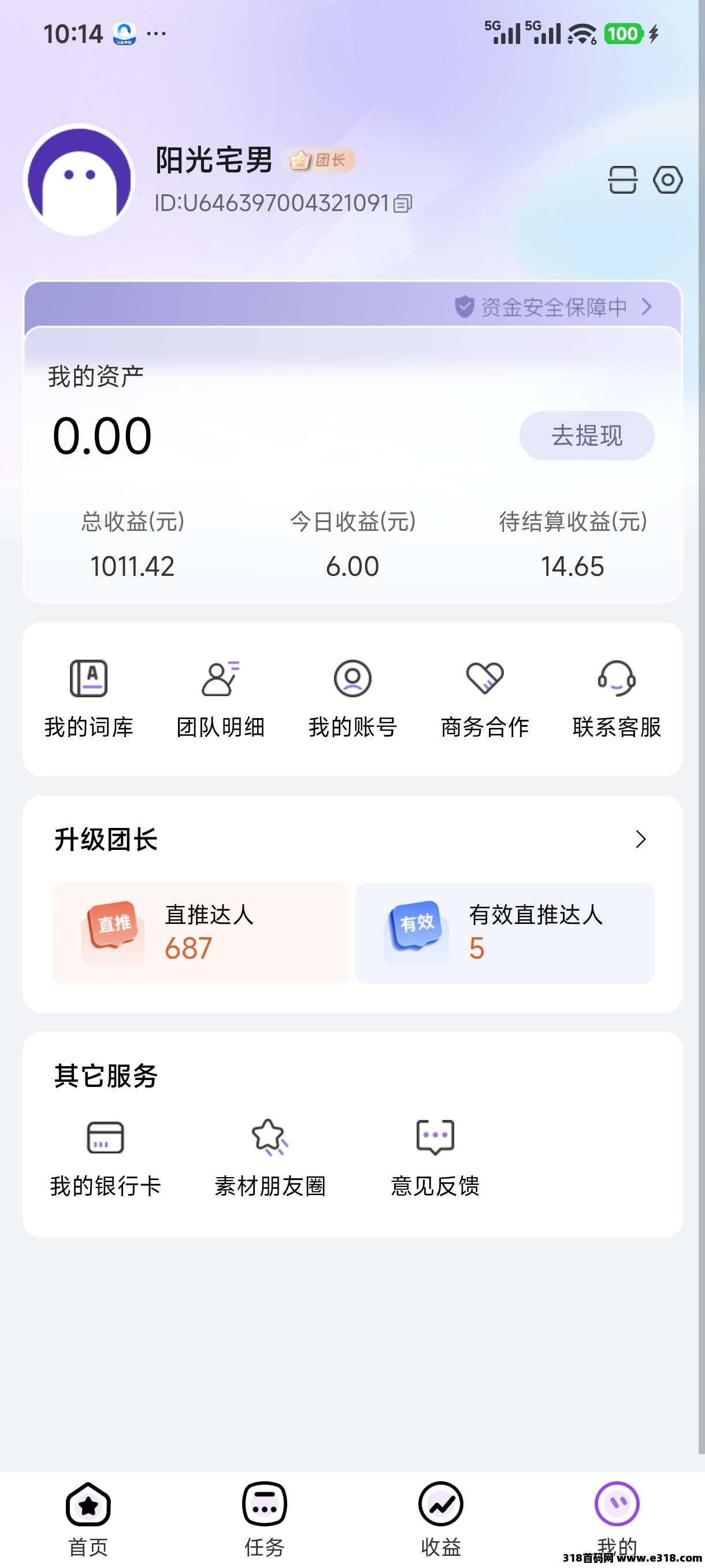Open the scan icon beside settings
The height and width of the screenshot is (1568, 705).
click(622, 180)
